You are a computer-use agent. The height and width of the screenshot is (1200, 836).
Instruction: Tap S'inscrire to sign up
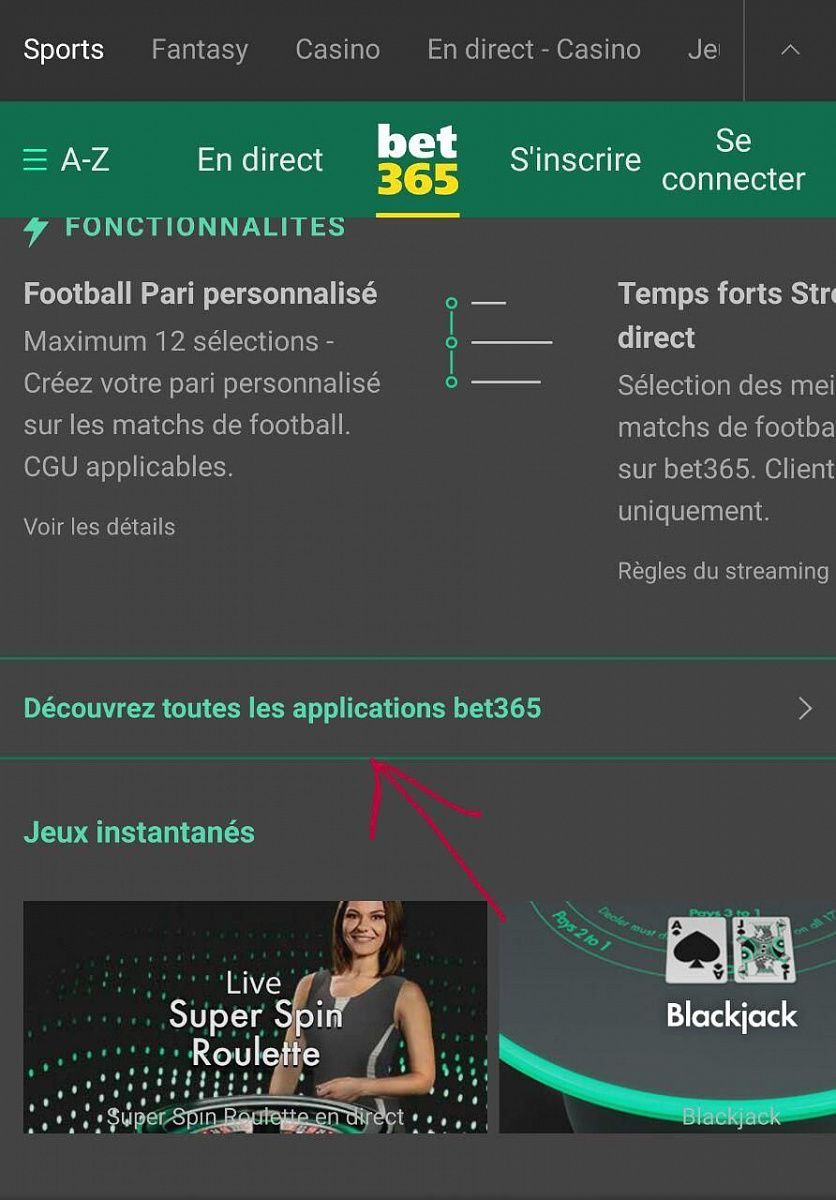575,160
